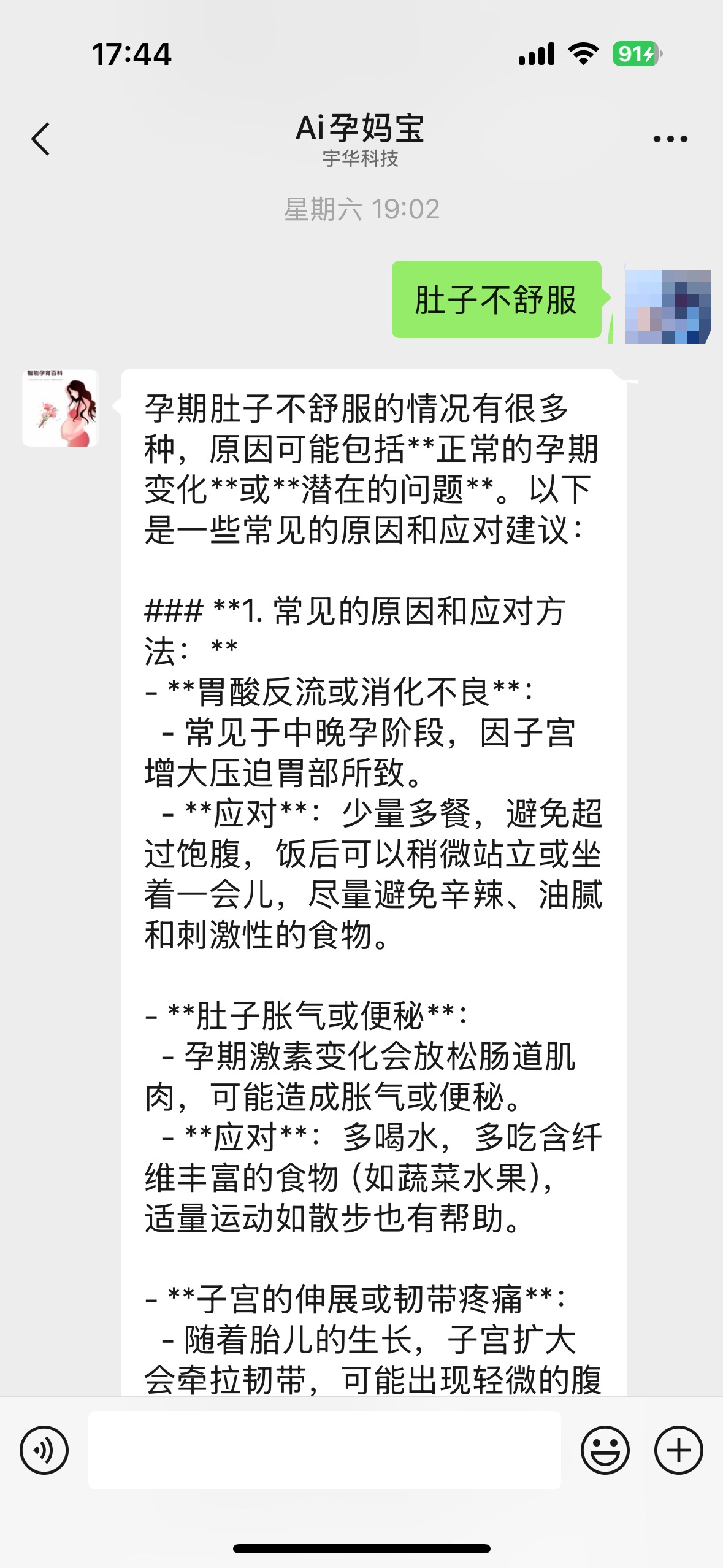Switch to voice input mode

point(44,1450)
